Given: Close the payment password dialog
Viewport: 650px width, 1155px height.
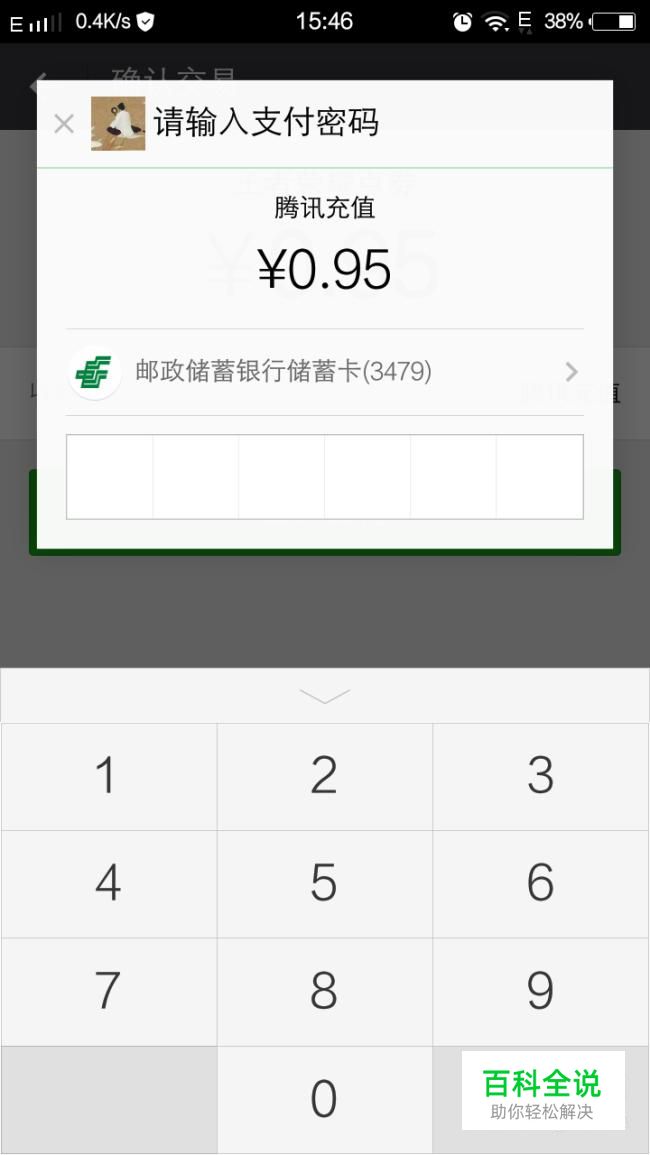Looking at the screenshot, I should tap(63, 124).
